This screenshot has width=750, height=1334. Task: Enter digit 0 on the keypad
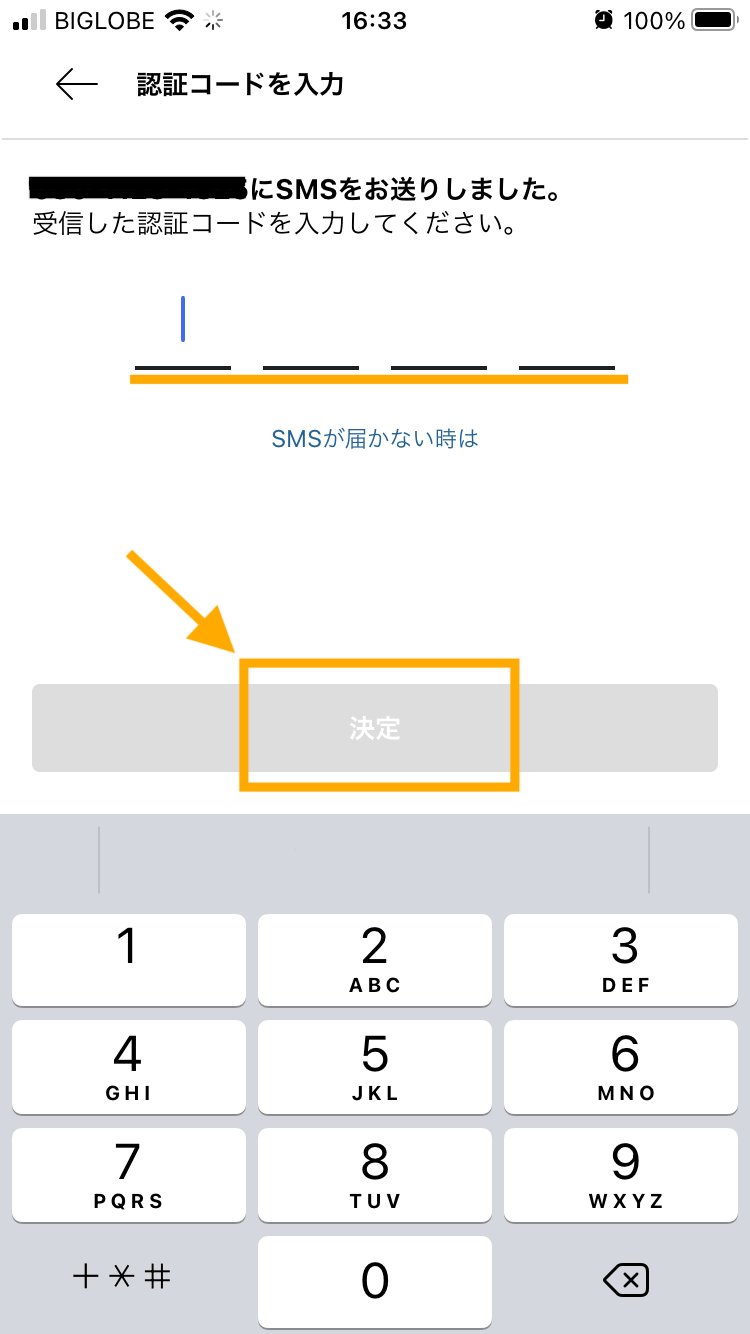[375, 1280]
